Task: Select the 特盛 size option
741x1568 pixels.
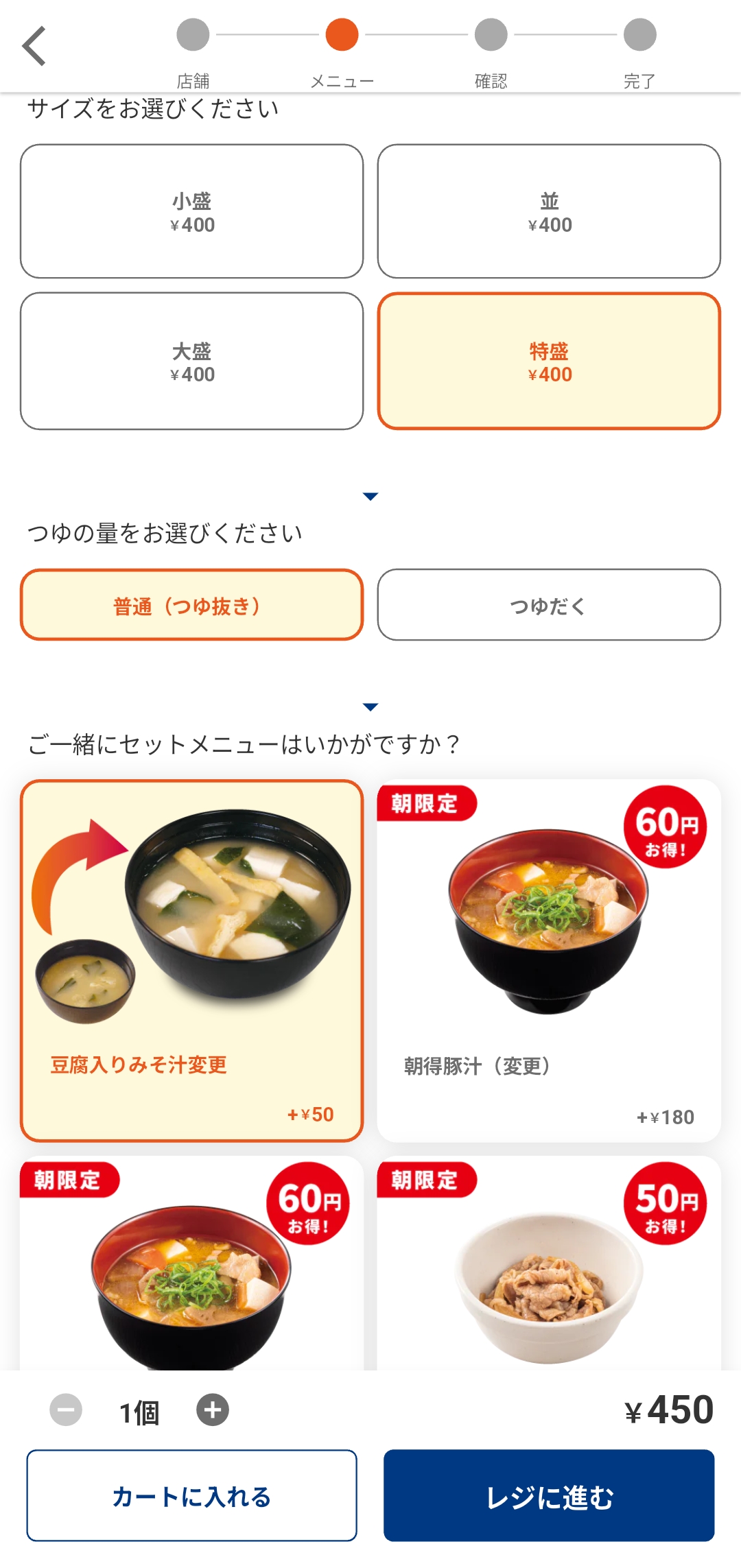Action: 549,361
